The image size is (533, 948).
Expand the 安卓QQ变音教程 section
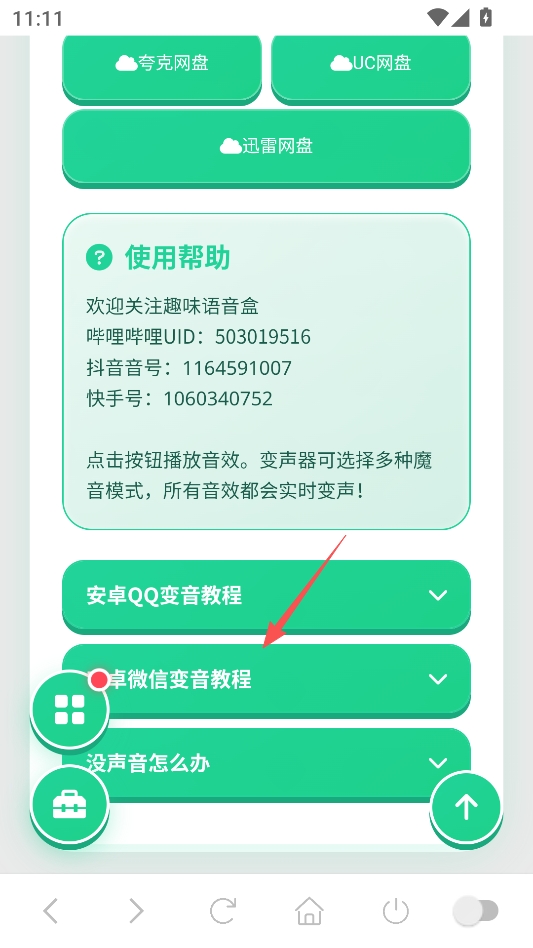coord(266,595)
